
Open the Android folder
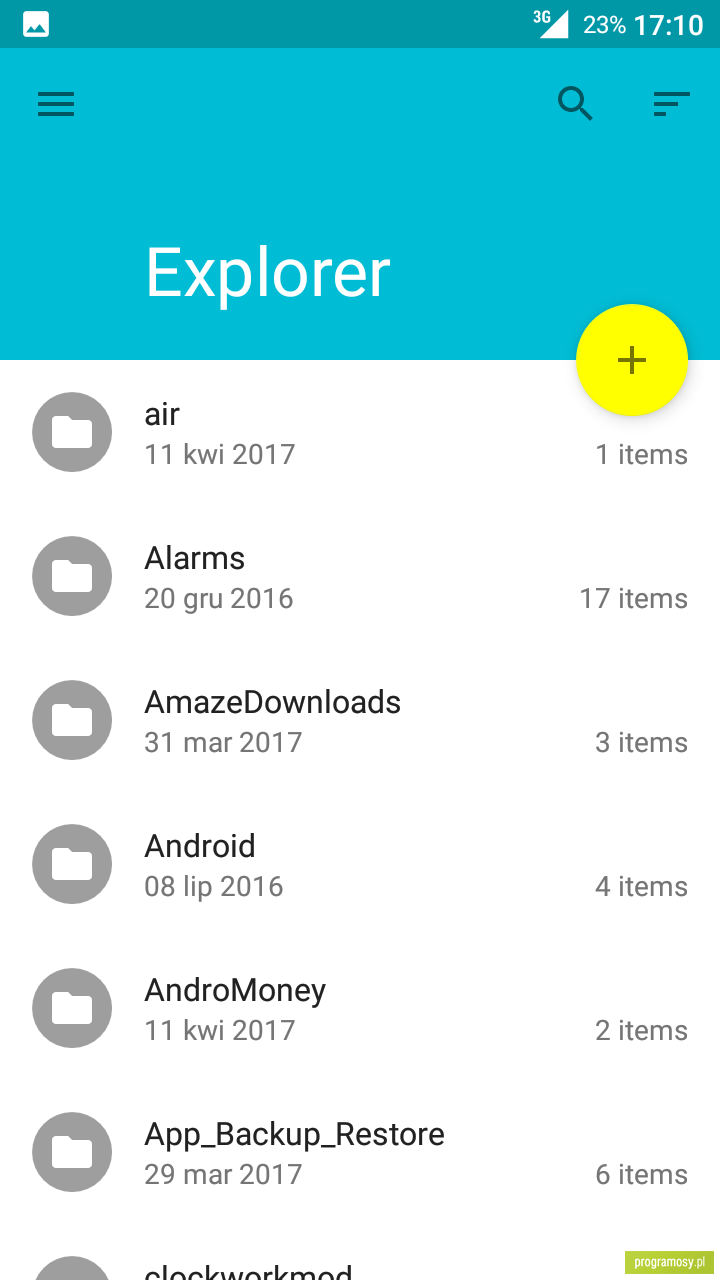tap(360, 864)
